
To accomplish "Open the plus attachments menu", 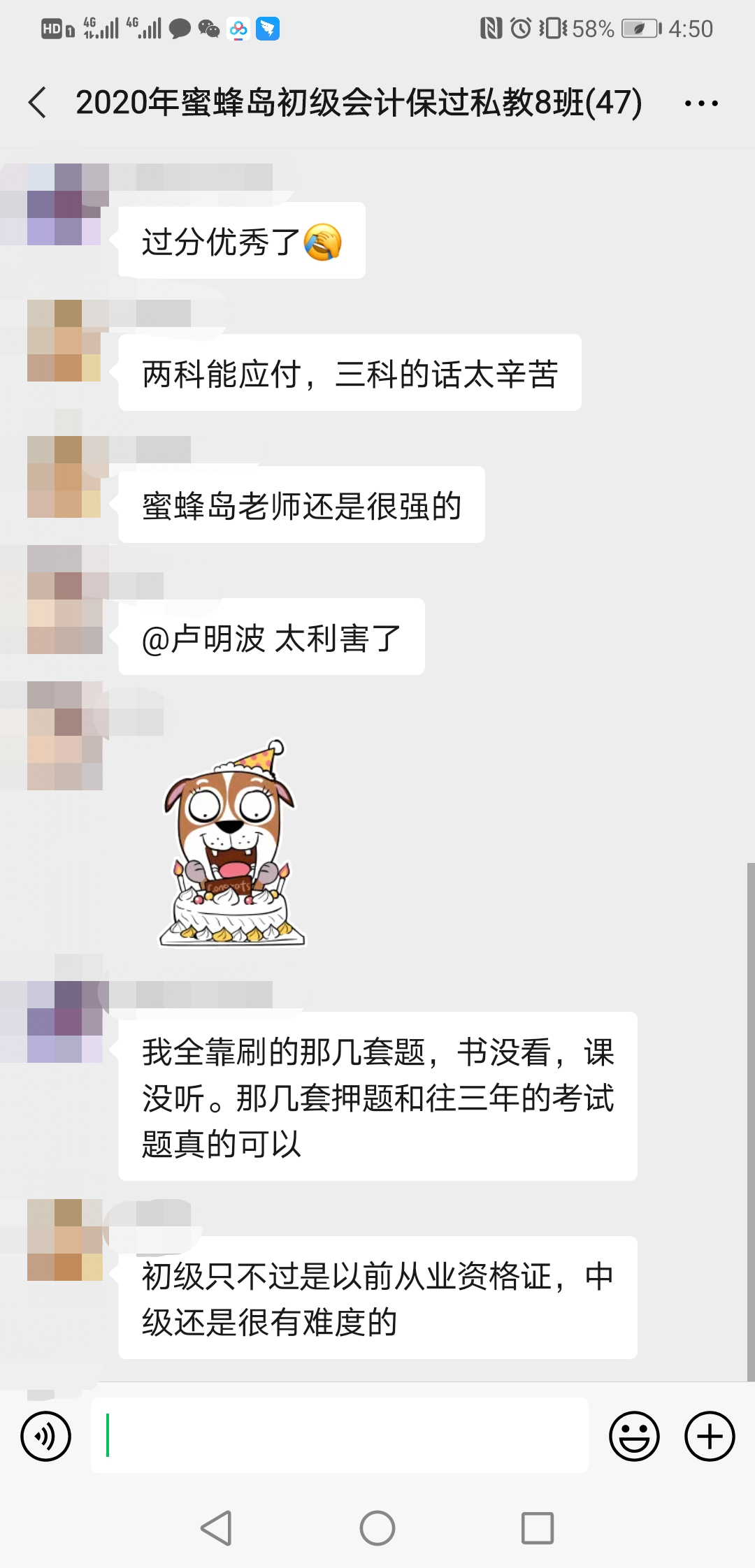I will (710, 1437).
